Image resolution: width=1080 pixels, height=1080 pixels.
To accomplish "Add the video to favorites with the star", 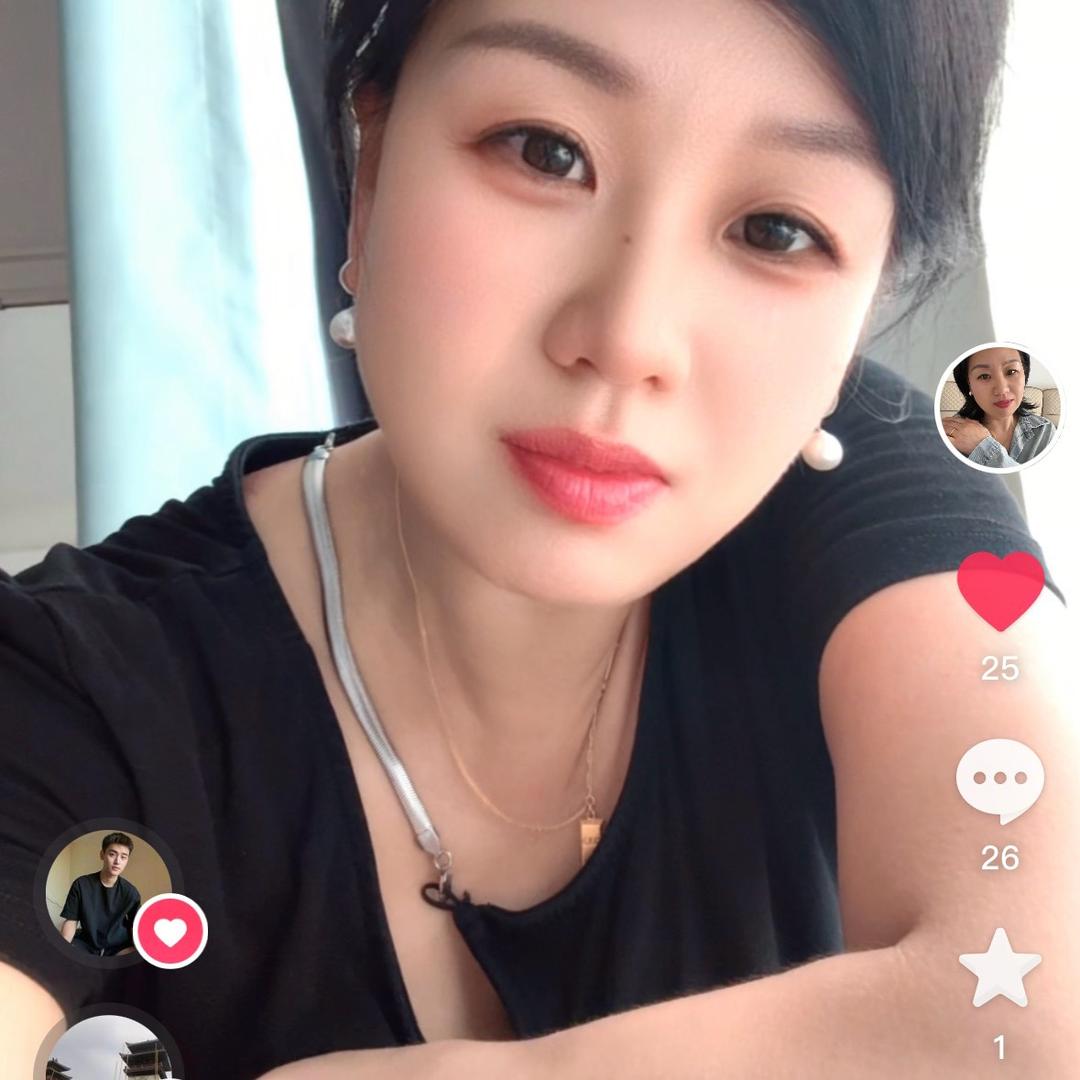I will (999, 967).
